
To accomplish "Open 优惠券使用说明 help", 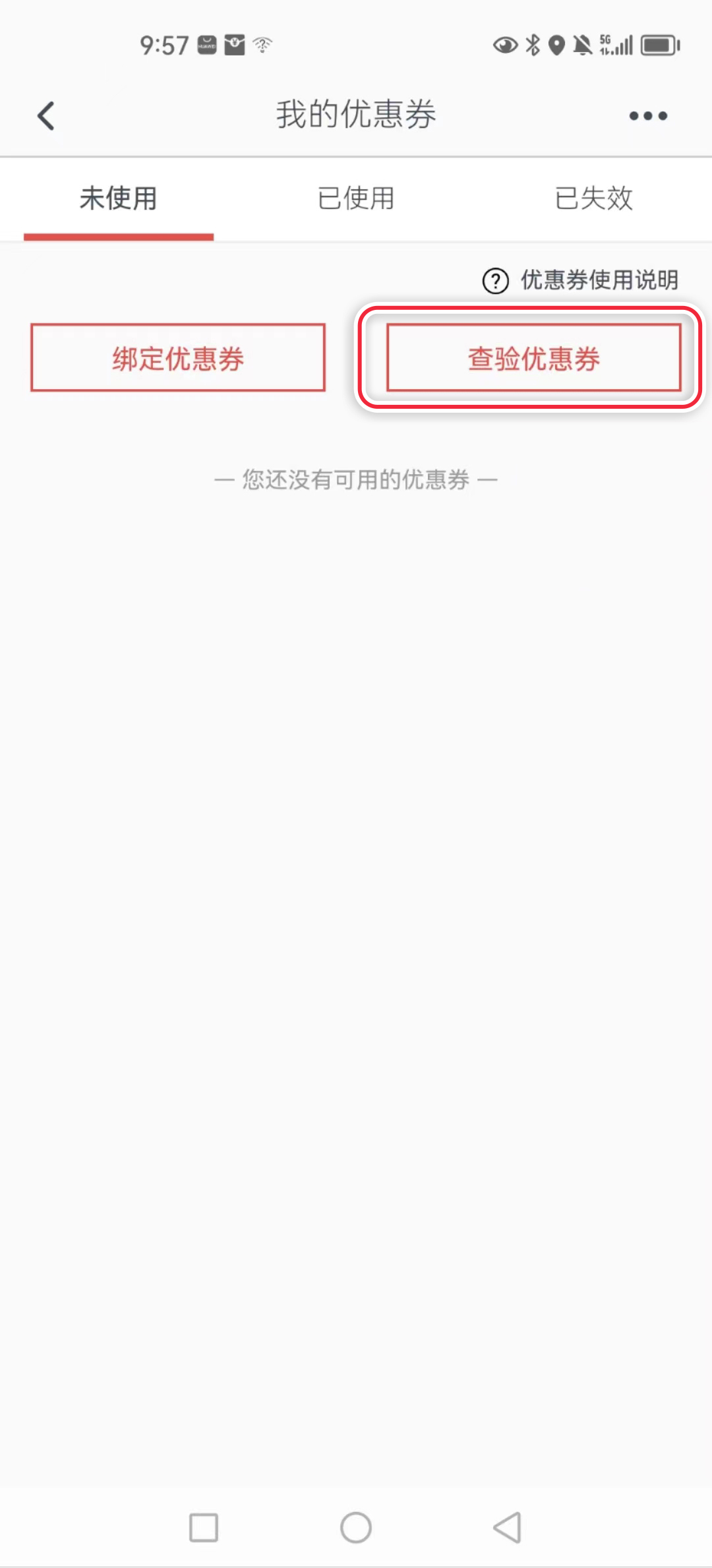I will pos(580,280).
